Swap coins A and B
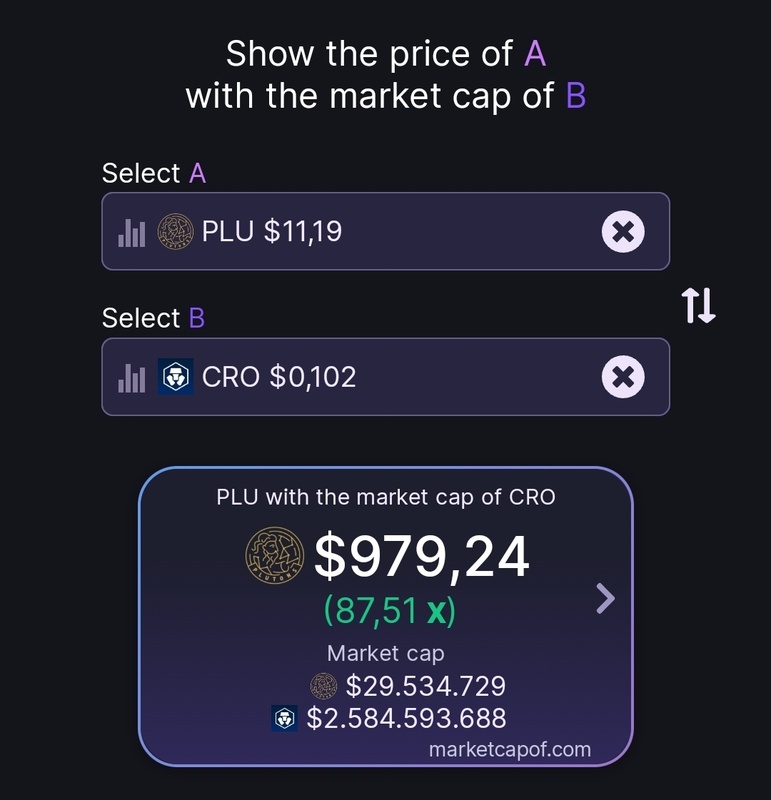Screen dimensions: 771x800 699,305
